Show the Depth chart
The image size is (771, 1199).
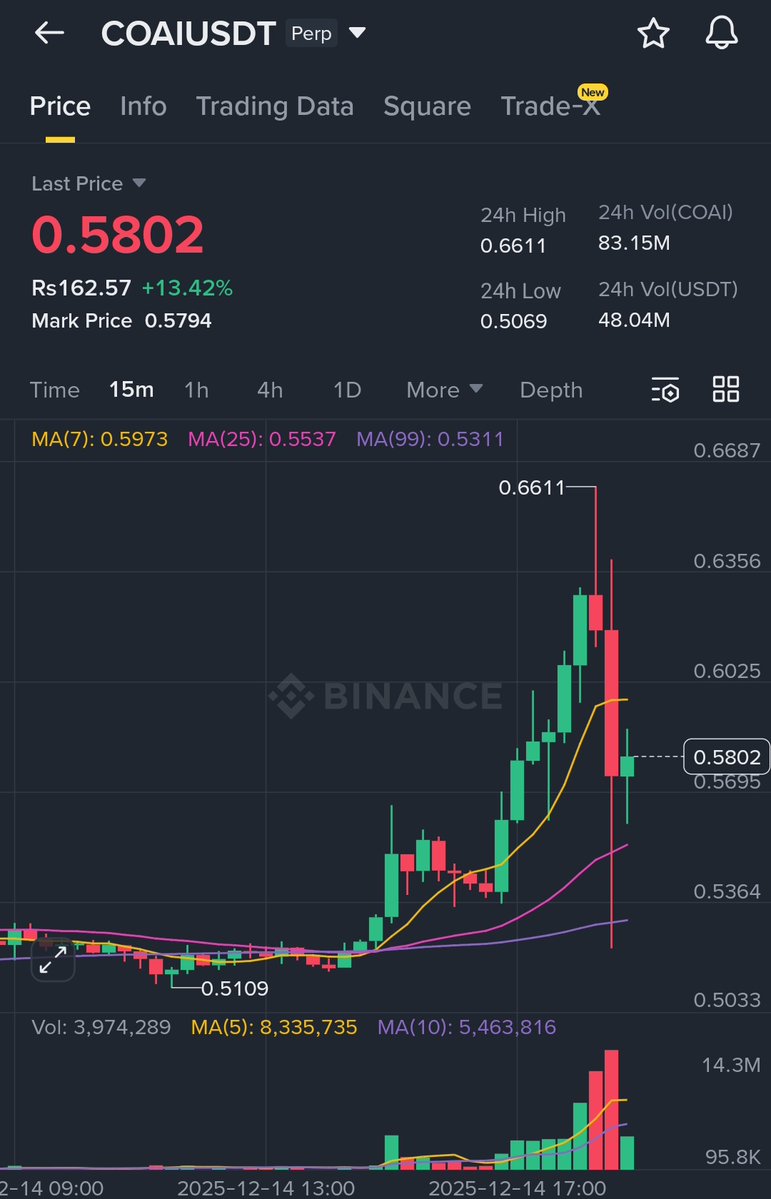[551, 390]
